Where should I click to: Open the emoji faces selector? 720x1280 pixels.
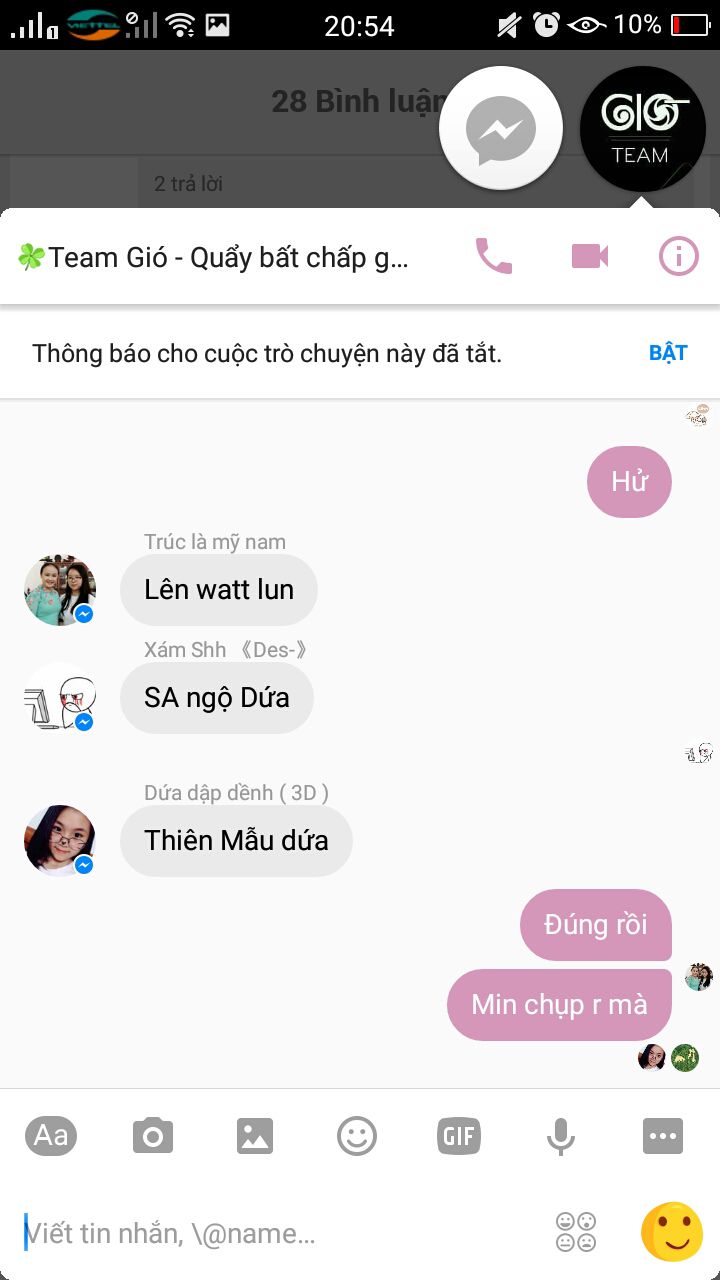(576, 1232)
